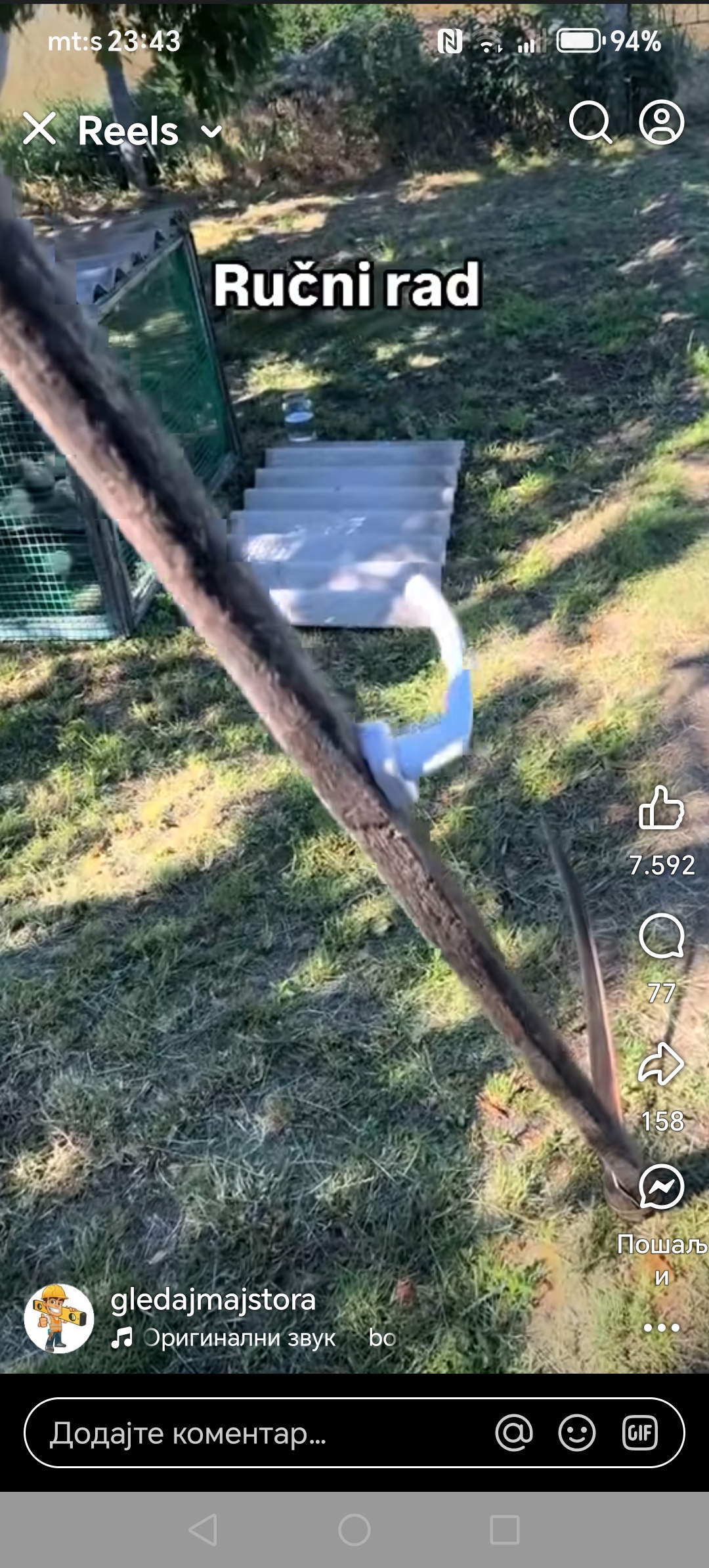Add a GIF to the comment
The width and height of the screenshot is (709, 1568).
640,1433
